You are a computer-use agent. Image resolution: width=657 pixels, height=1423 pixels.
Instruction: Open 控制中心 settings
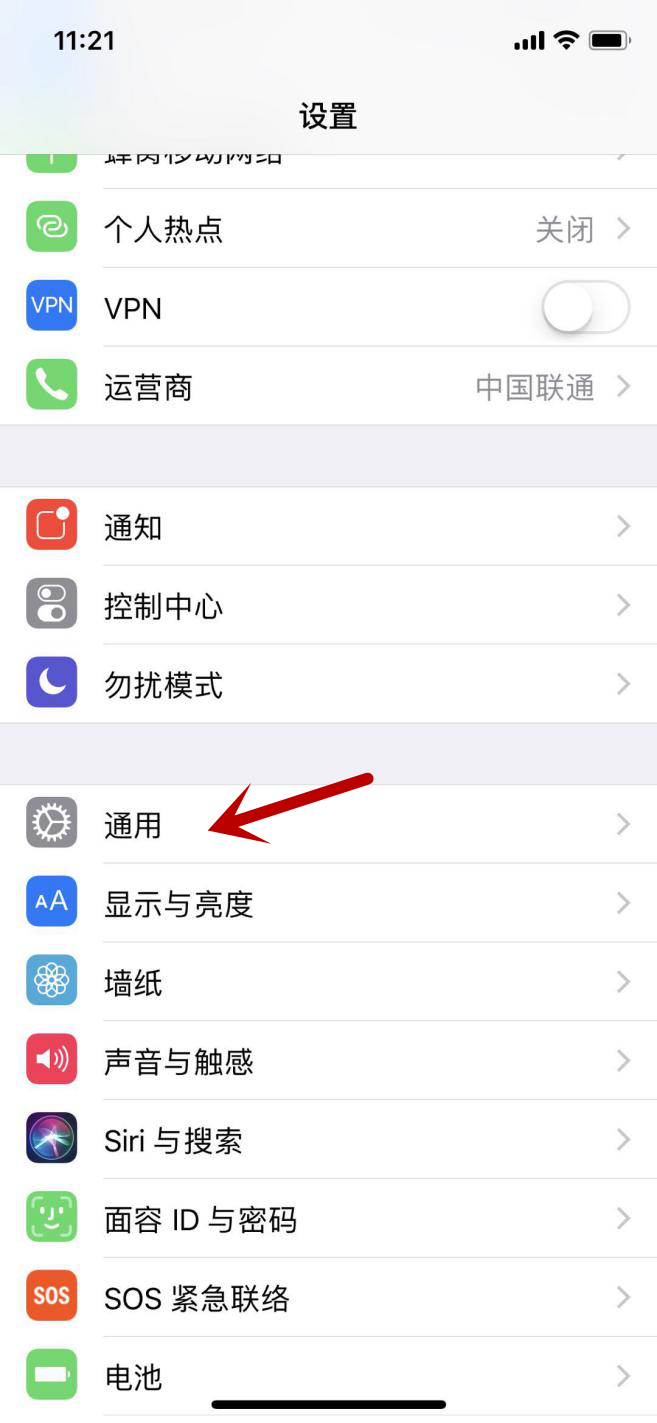coord(328,606)
